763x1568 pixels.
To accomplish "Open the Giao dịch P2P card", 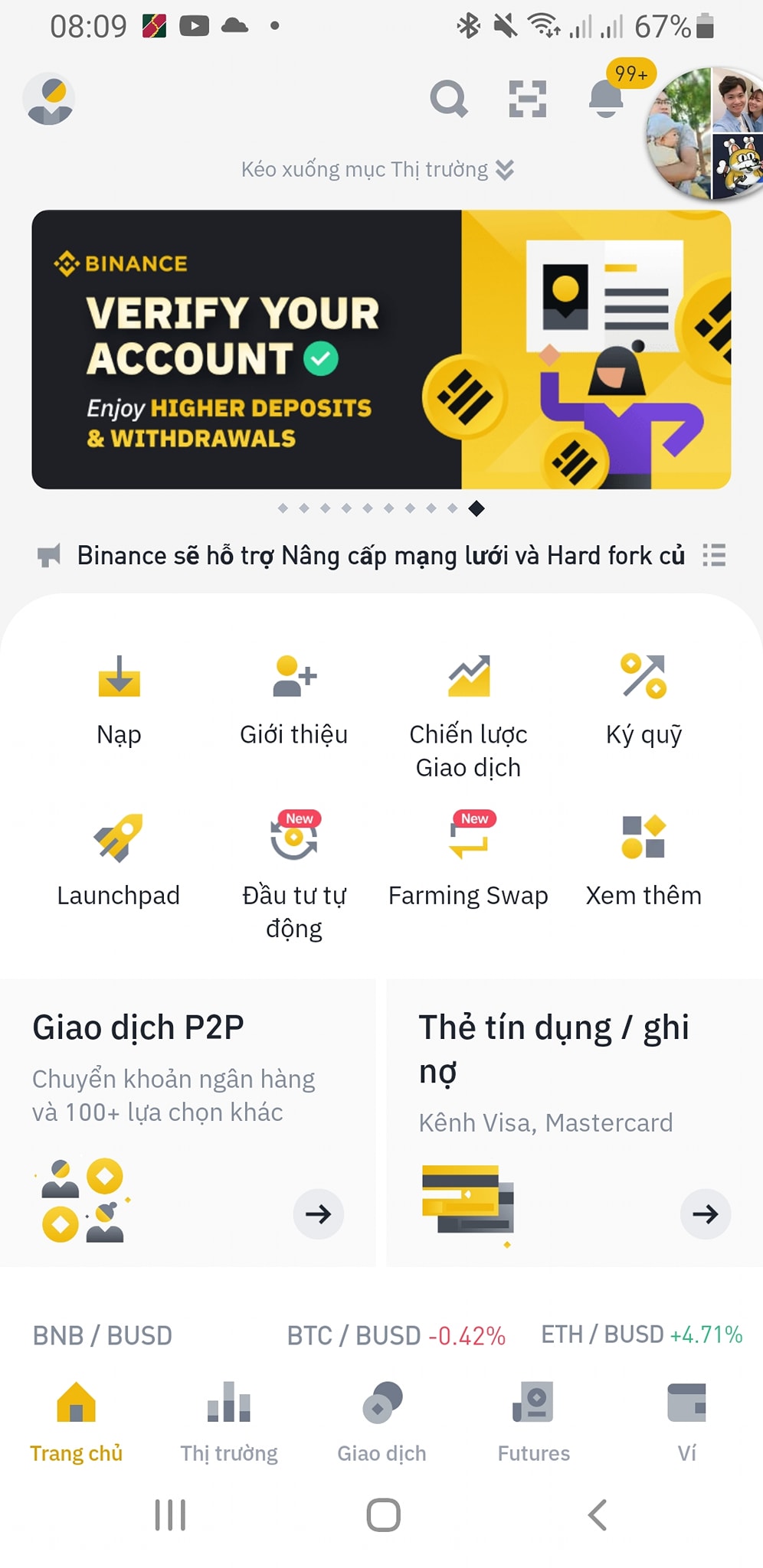I will [x=188, y=1122].
